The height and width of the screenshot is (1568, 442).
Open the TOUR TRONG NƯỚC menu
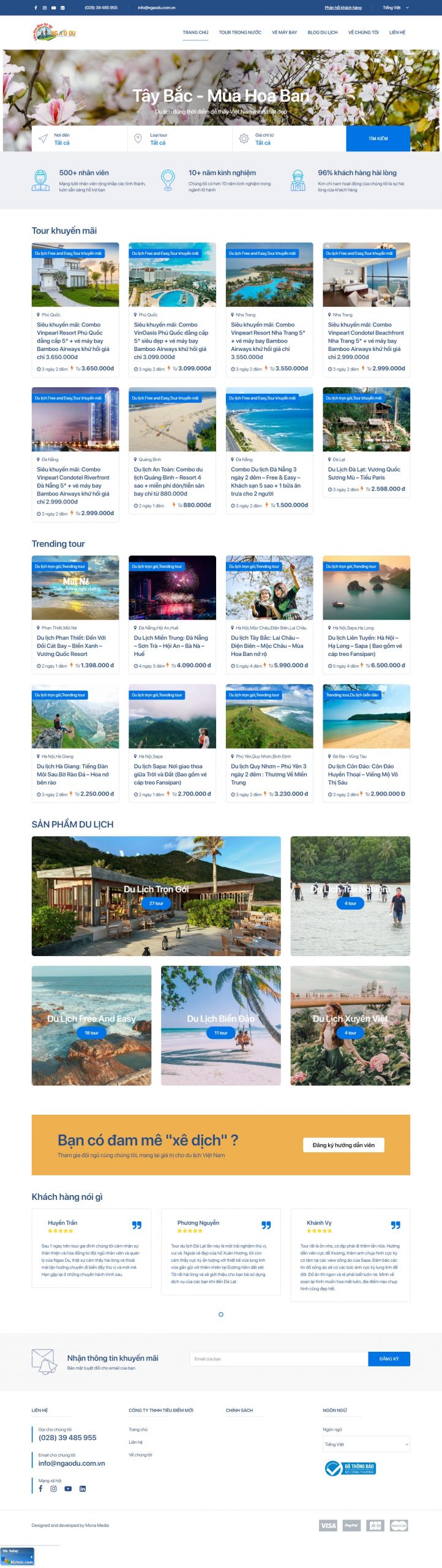[240, 32]
